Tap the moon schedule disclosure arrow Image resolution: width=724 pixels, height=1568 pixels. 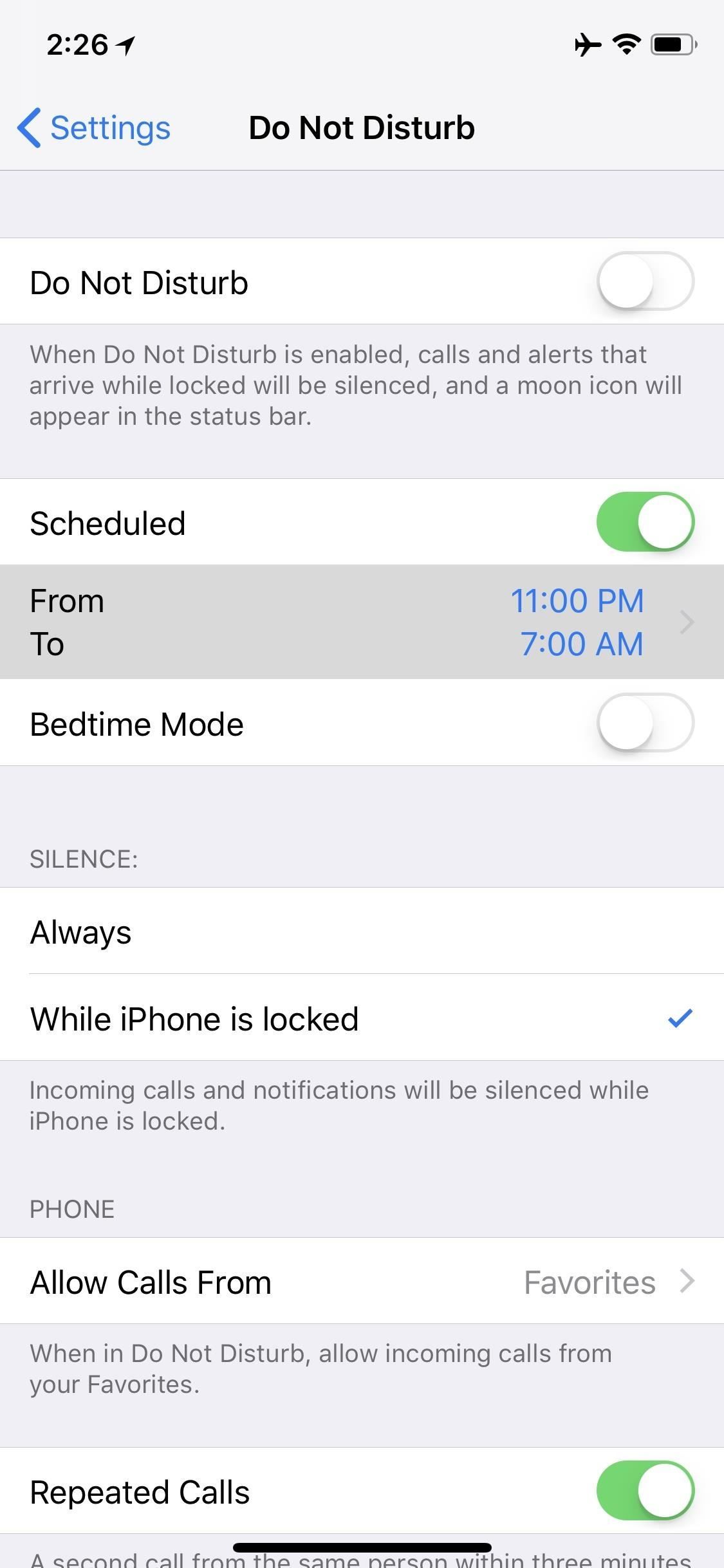tap(687, 622)
